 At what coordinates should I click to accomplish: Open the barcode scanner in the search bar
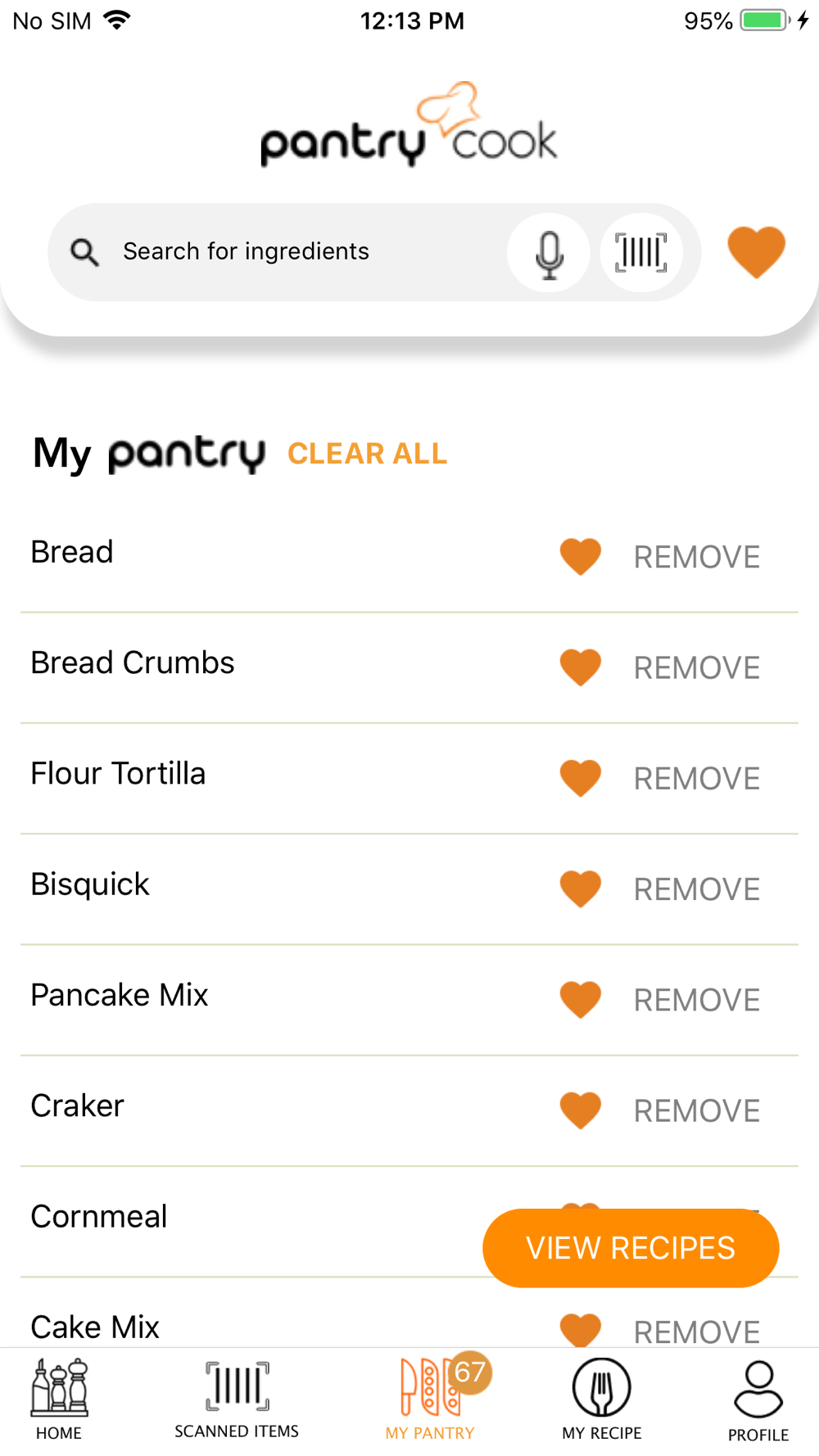641,253
